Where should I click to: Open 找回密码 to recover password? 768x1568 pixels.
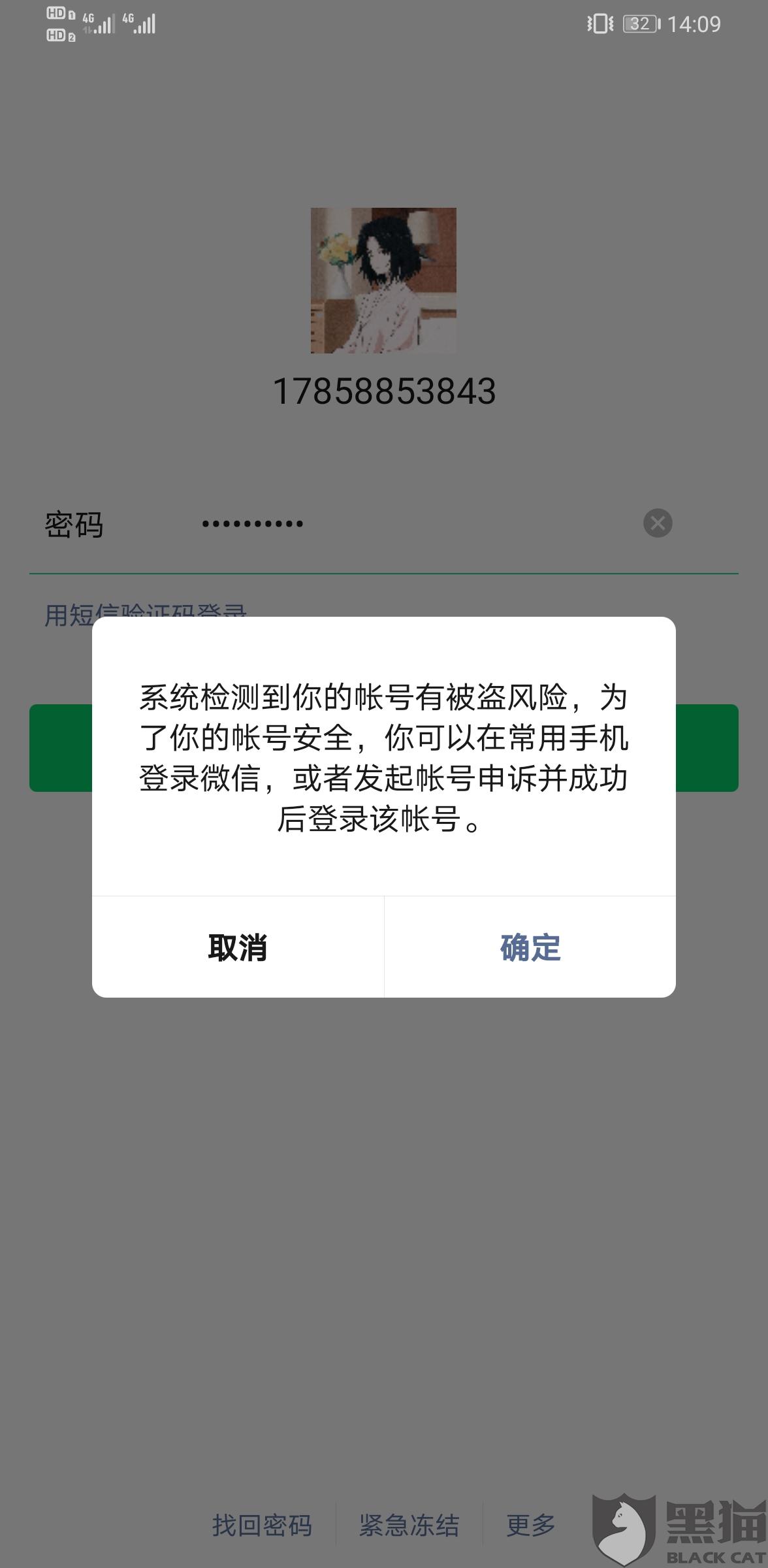pos(262,1526)
